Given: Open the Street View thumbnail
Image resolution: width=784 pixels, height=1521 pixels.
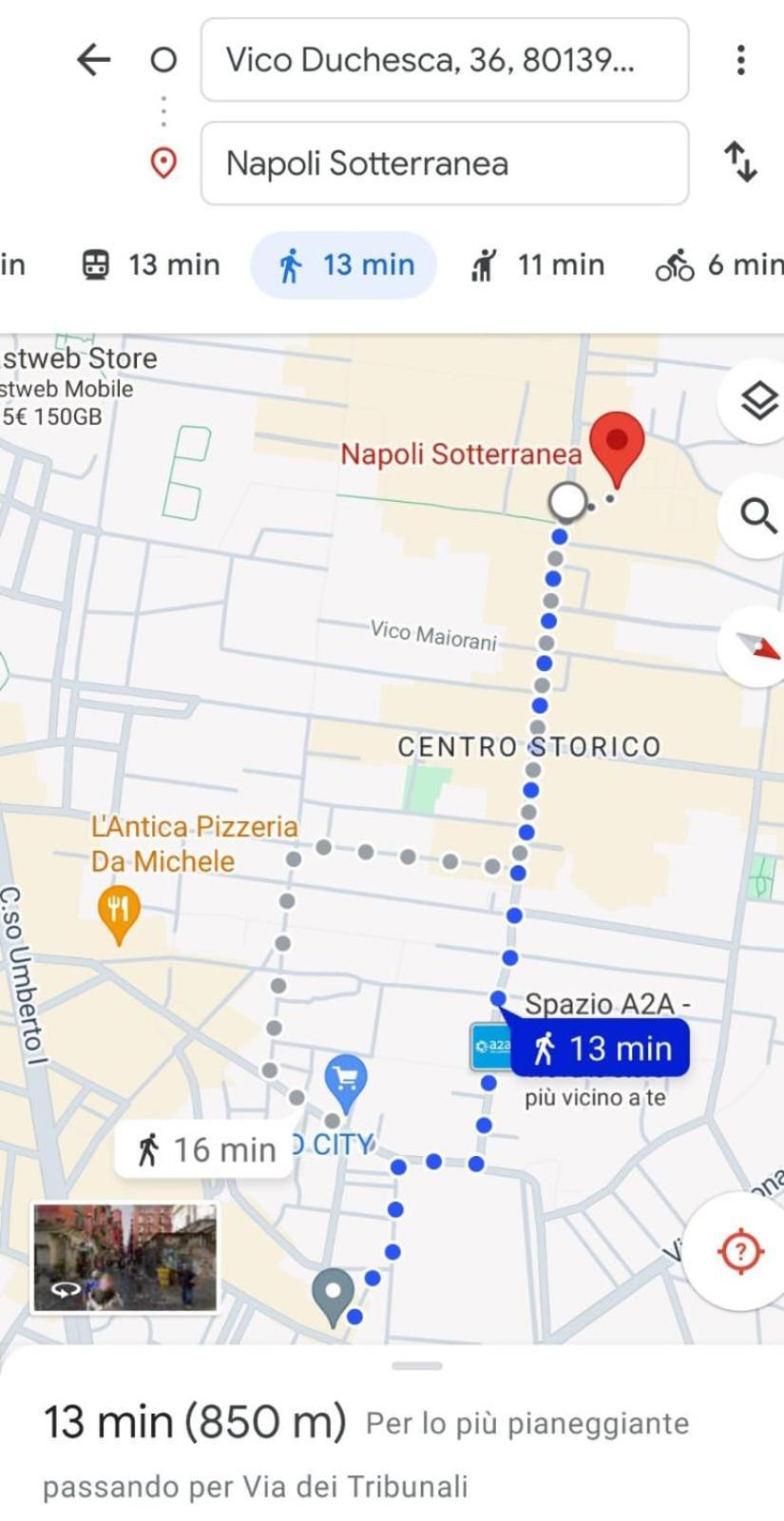Looking at the screenshot, I should [124, 1257].
